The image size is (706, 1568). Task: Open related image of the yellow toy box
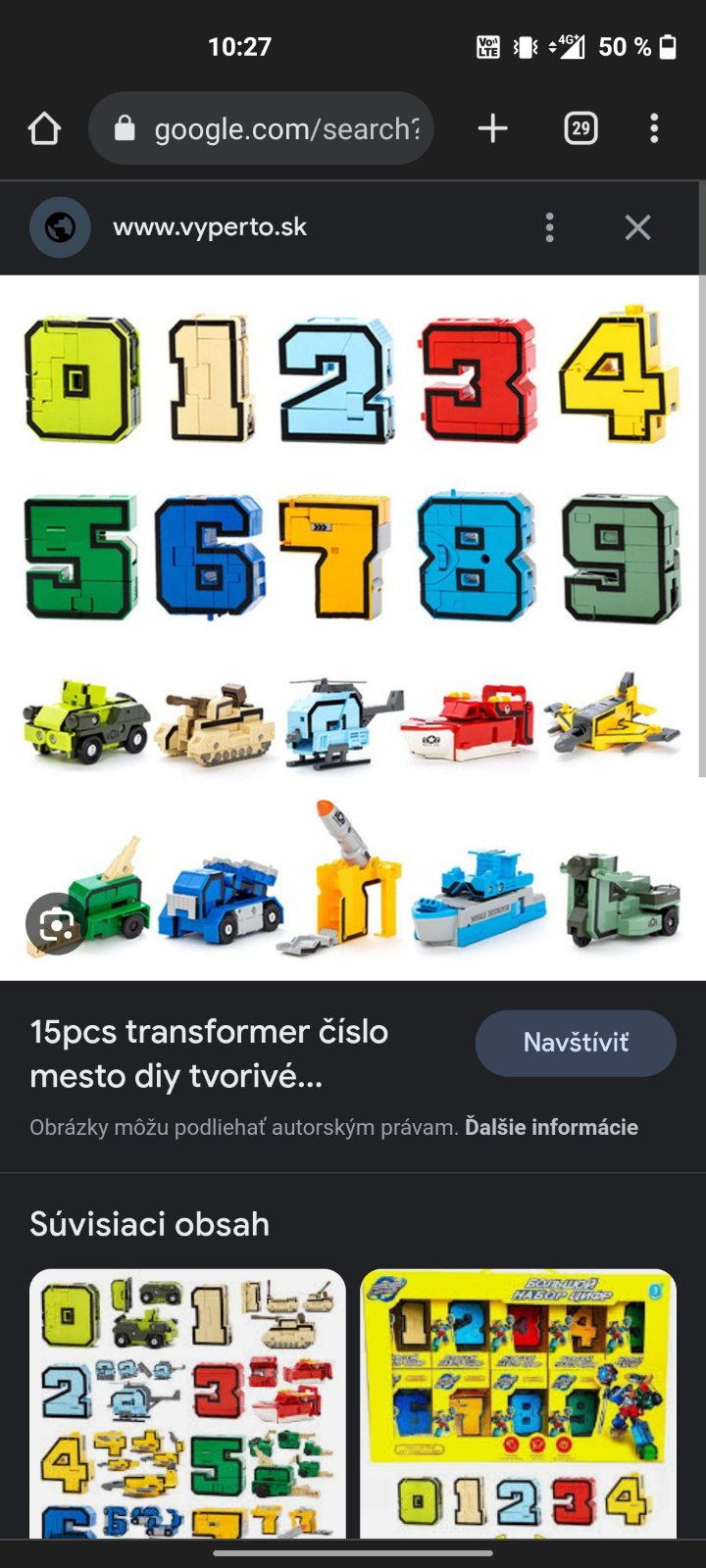coord(518,1403)
